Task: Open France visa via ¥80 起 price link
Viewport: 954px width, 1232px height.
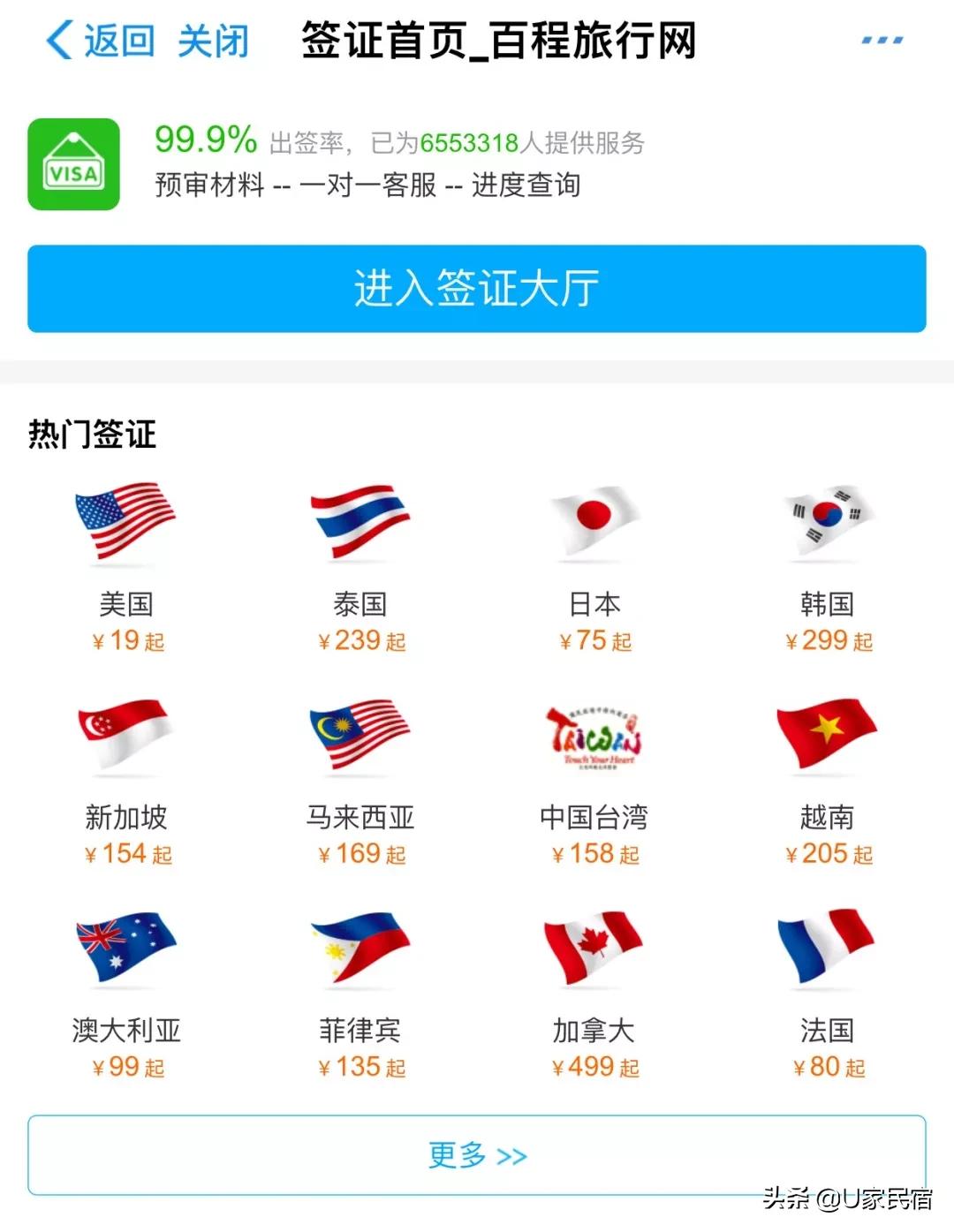Action: [x=829, y=1066]
